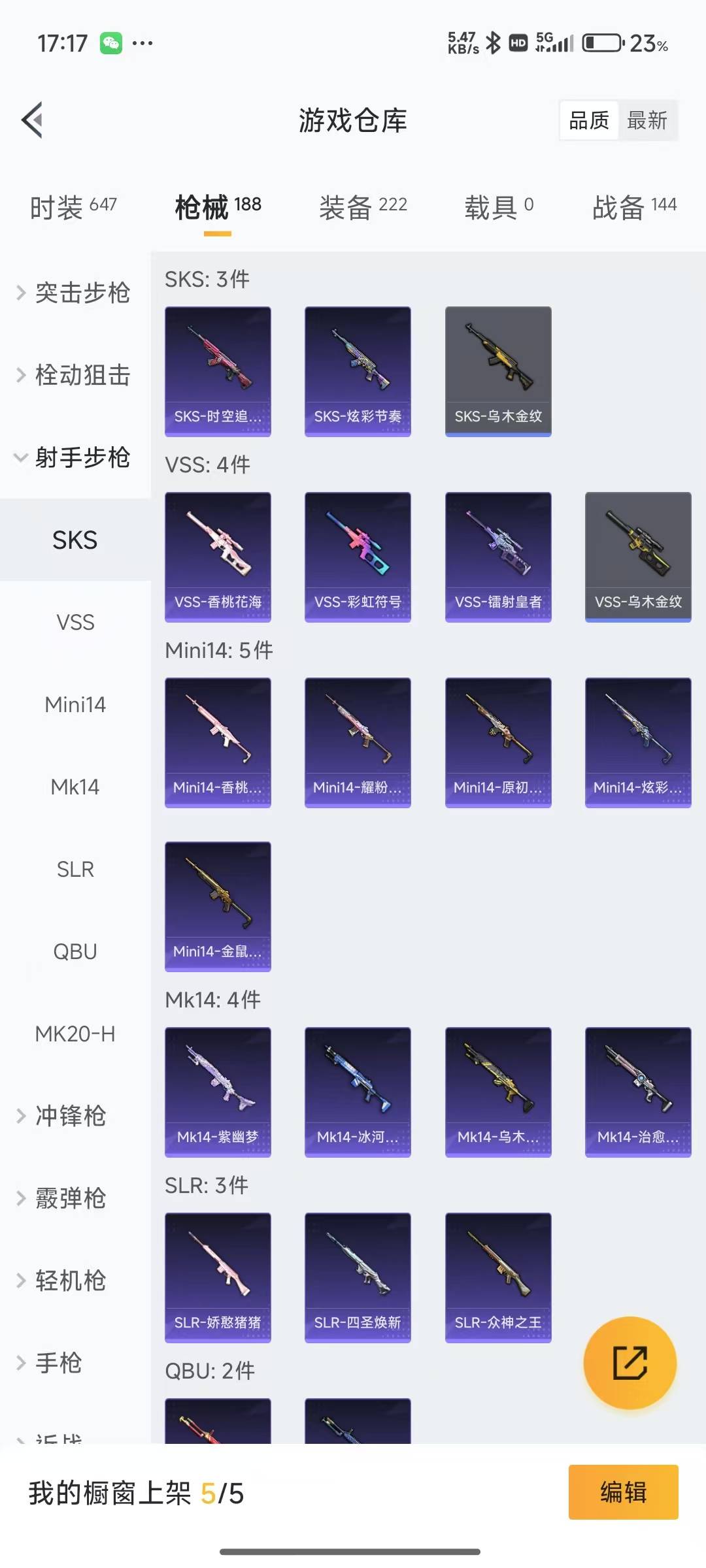Image resolution: width=706 pixels, height=1568 pixels.
Task: Open the VSS-乌木金纹 item
Action: click(638, 557)
